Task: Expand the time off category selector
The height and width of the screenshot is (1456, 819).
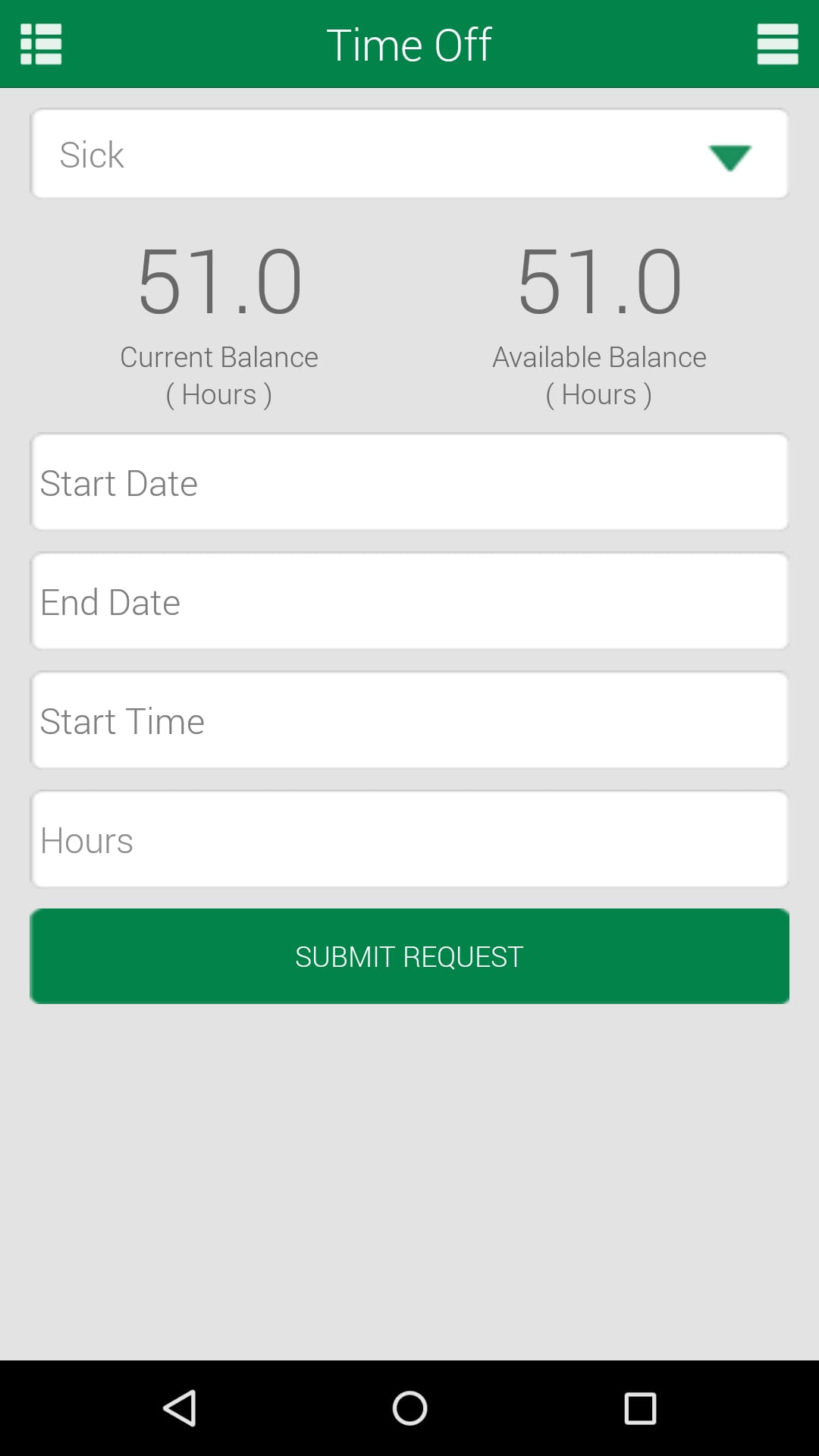Action: point(409,152)
